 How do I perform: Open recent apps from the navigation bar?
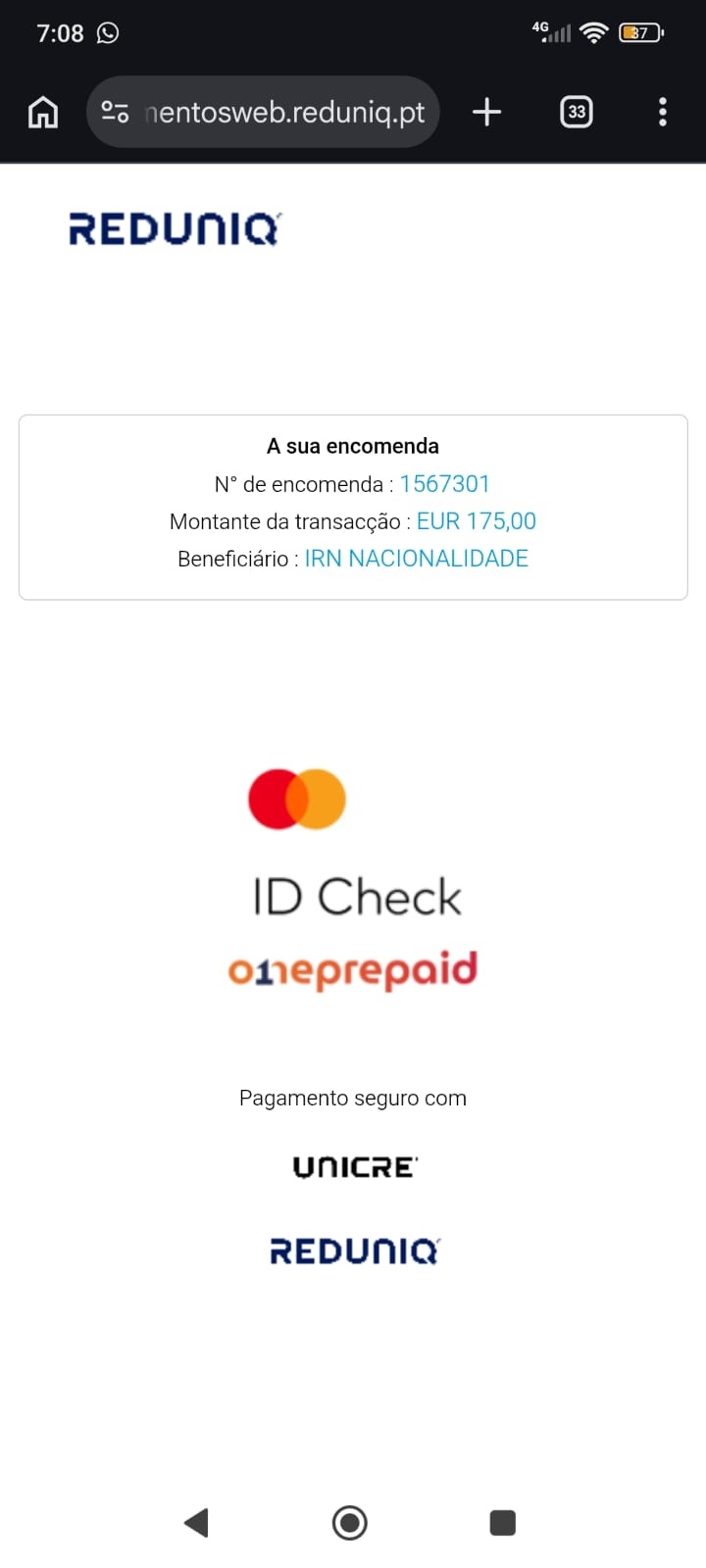click(x=503, y=1522)
